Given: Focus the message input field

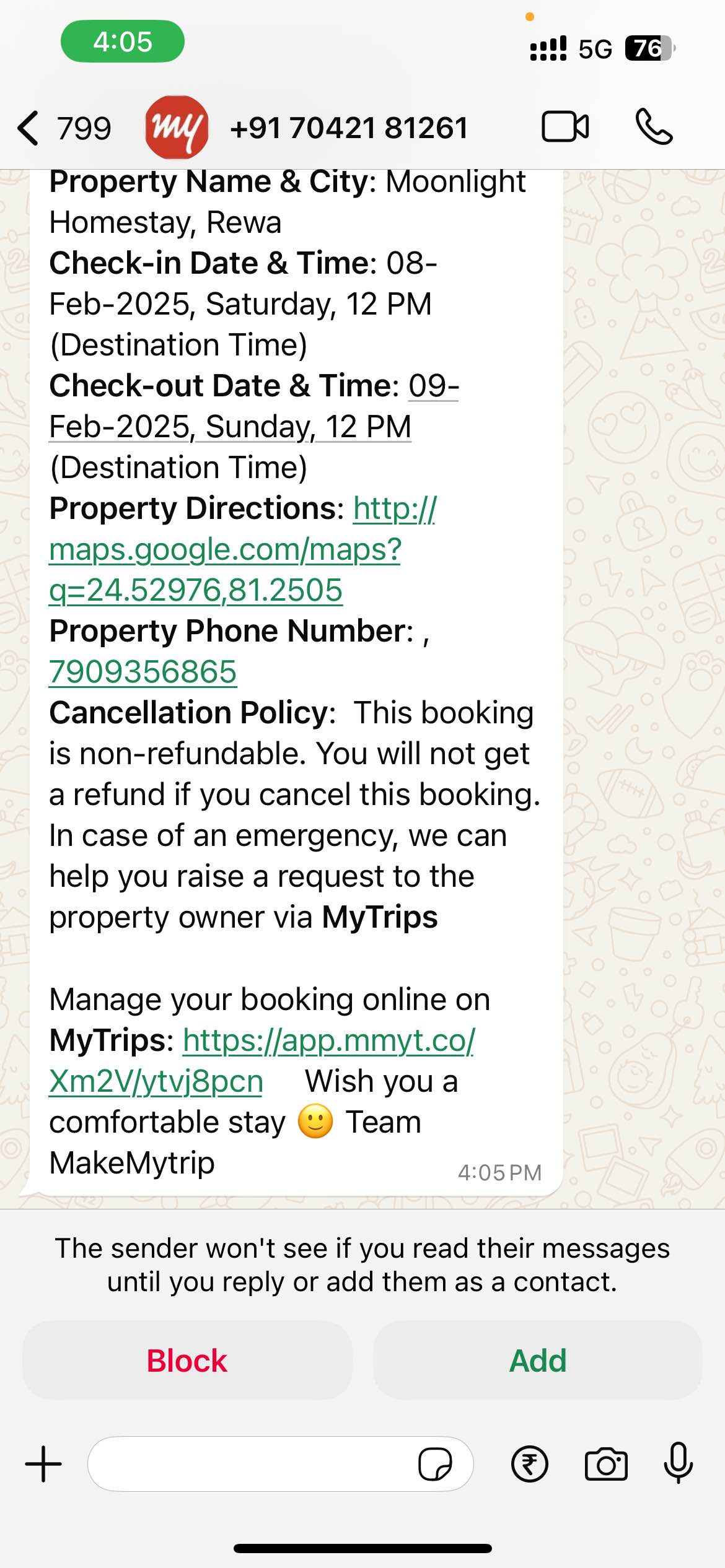Looking at the screenshot, I should tap(248, 1465).
